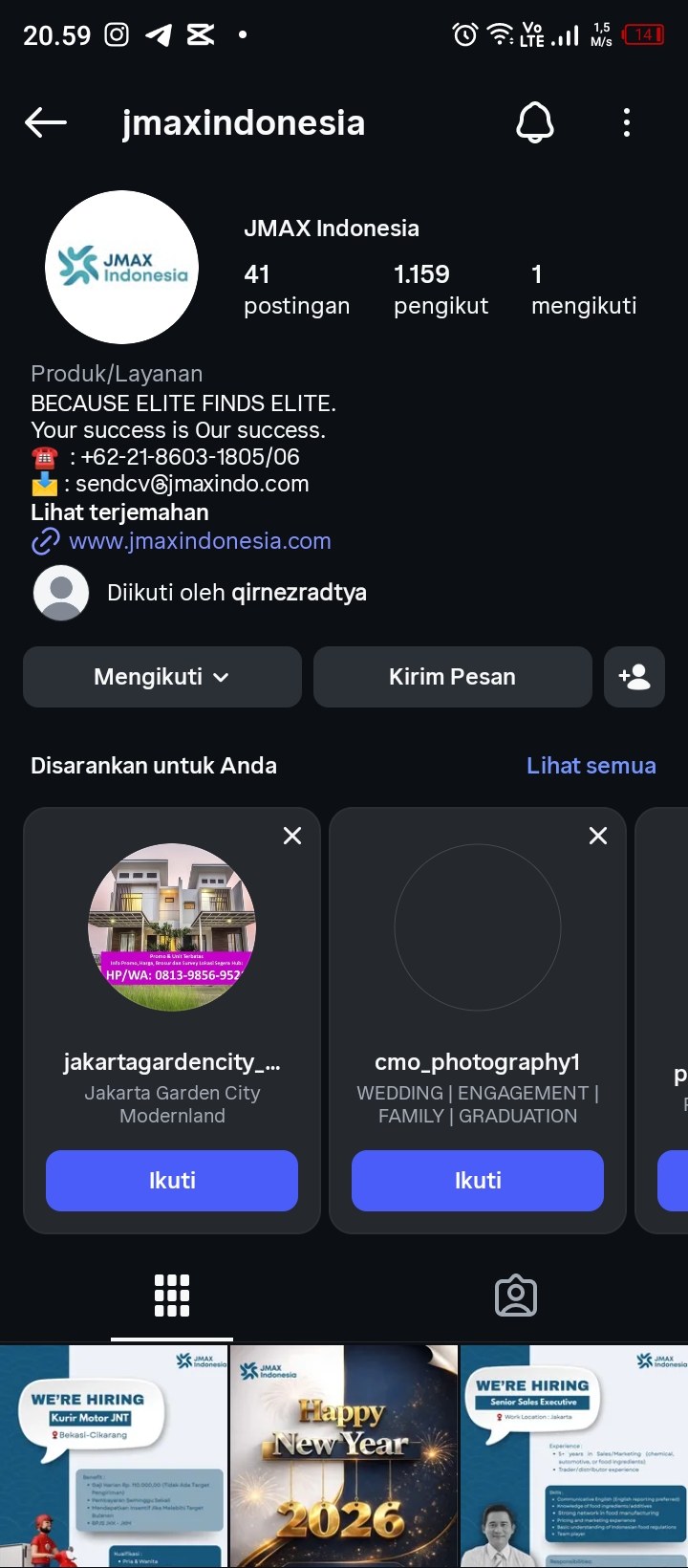Image resolution: width=688 pixels, height=1568 pixels.
Task: Open the Kurir Motor JNT hiring post
Action: [x=114, y=1456]
